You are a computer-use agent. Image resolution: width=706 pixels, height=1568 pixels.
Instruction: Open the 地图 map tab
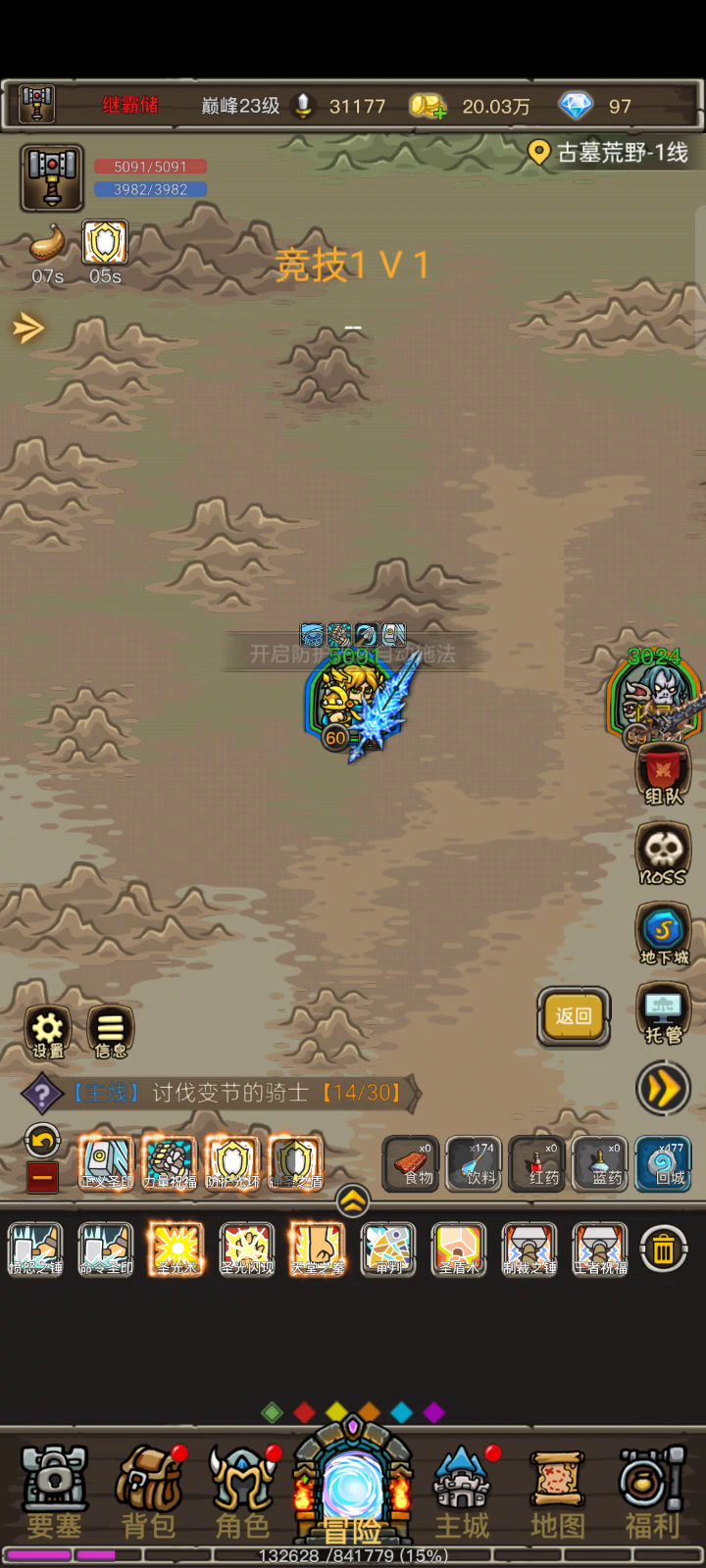pos(557,1492)
